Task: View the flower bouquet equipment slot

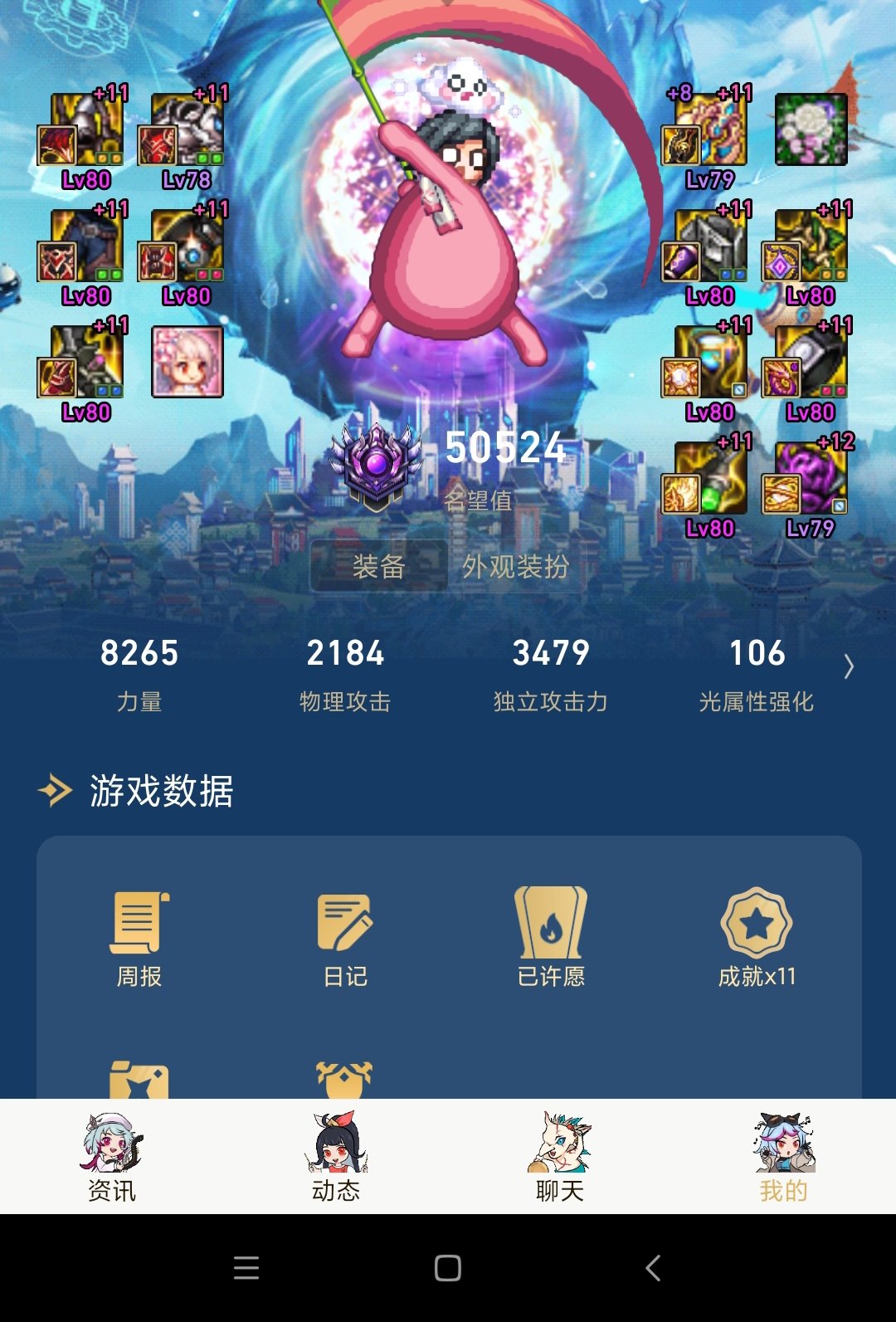Action: [811, 129]
